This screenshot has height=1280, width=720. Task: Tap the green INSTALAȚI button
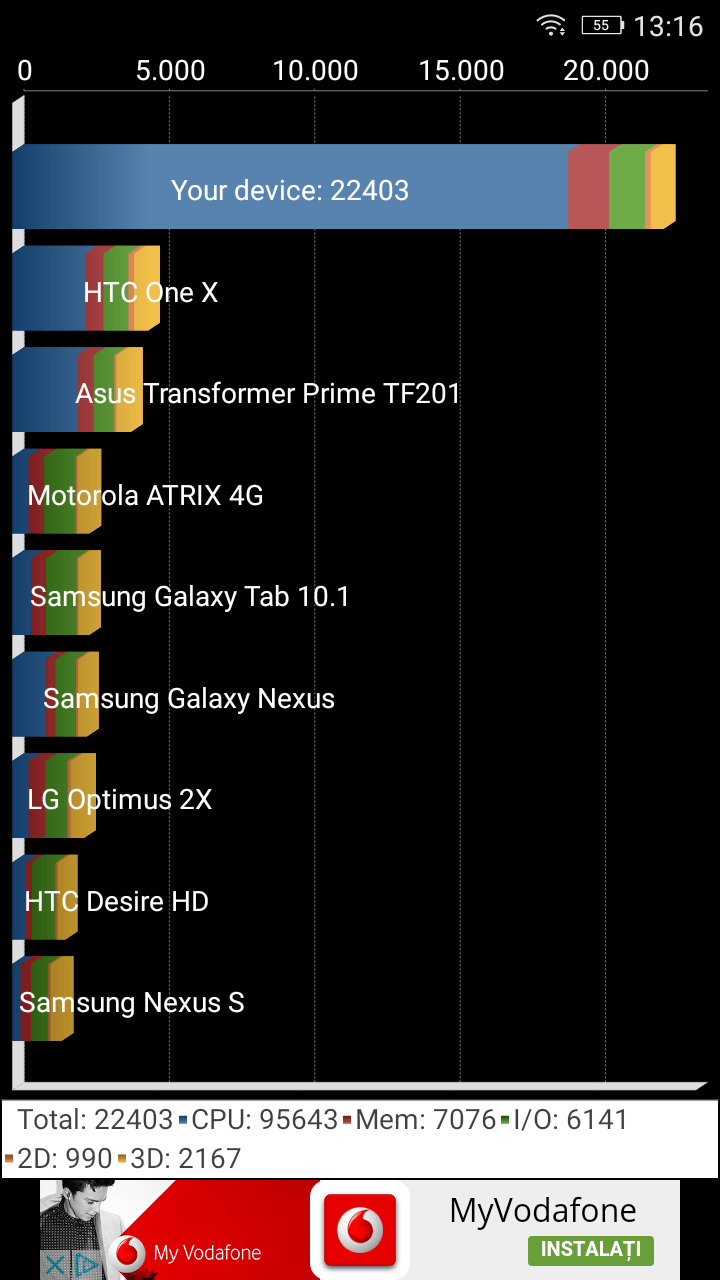point(591,1250)
